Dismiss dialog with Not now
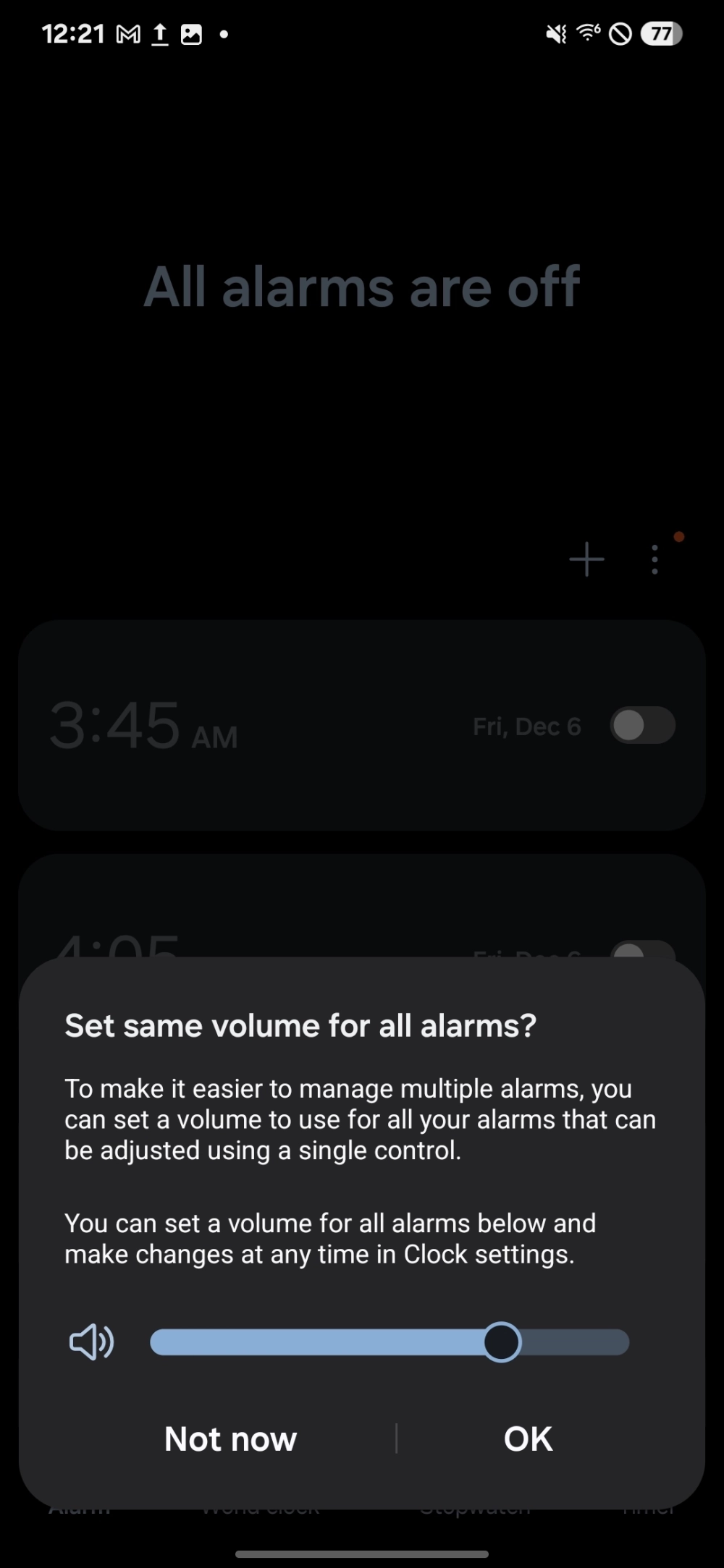724x1568 pixels. [230, 1438]
